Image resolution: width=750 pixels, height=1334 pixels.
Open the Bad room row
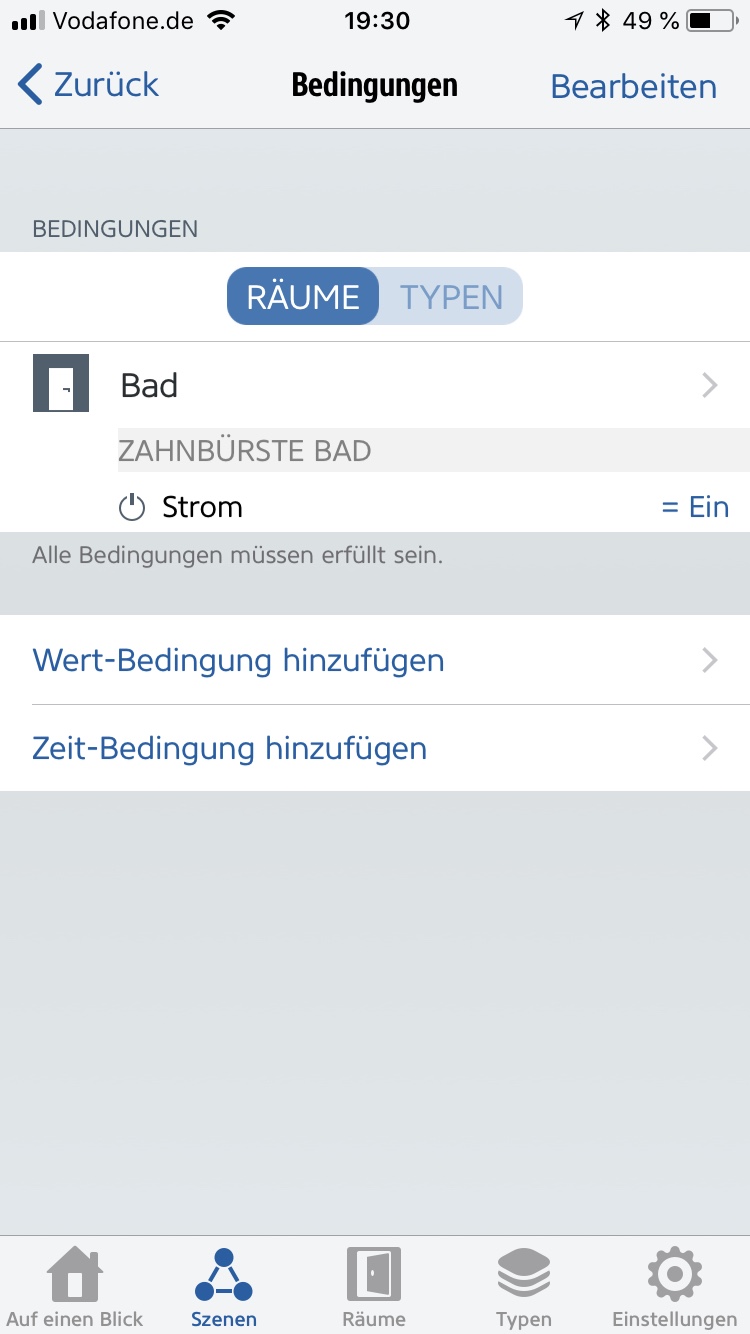coord(375,385)
